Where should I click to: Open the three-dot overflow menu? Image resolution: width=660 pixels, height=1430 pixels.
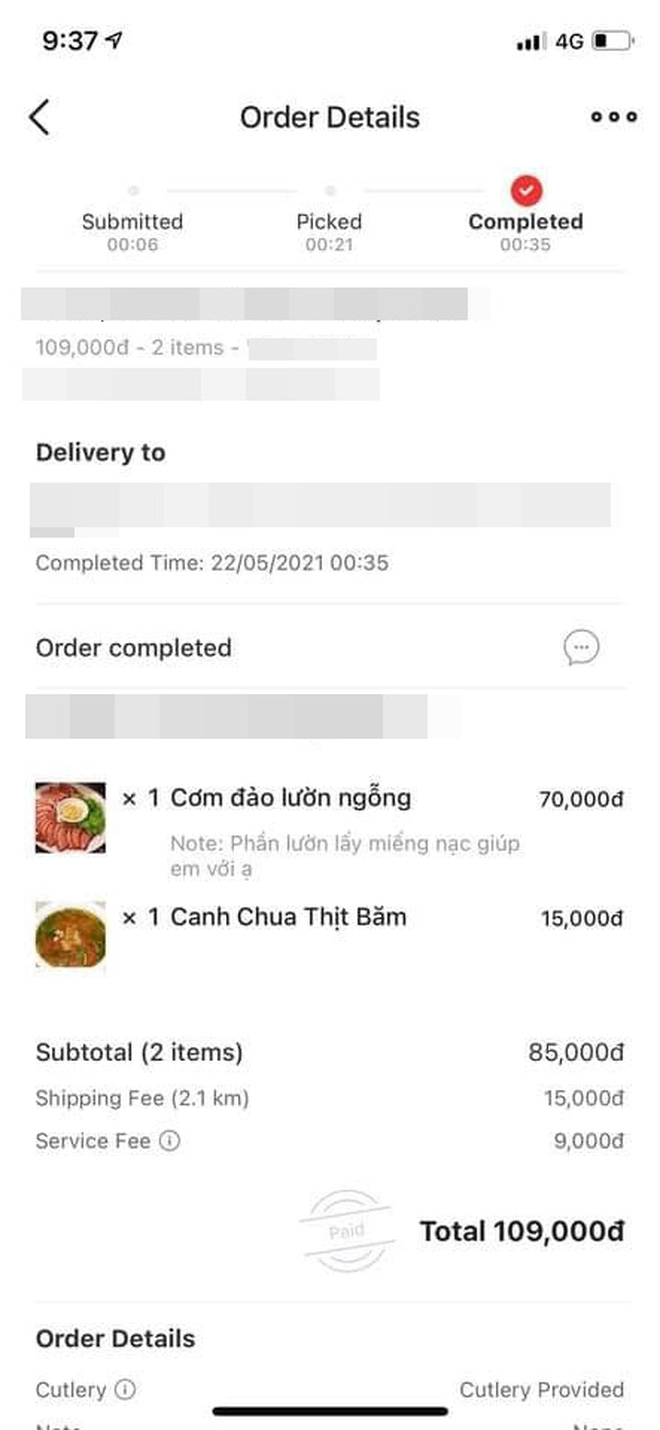(x=613, y=117)
